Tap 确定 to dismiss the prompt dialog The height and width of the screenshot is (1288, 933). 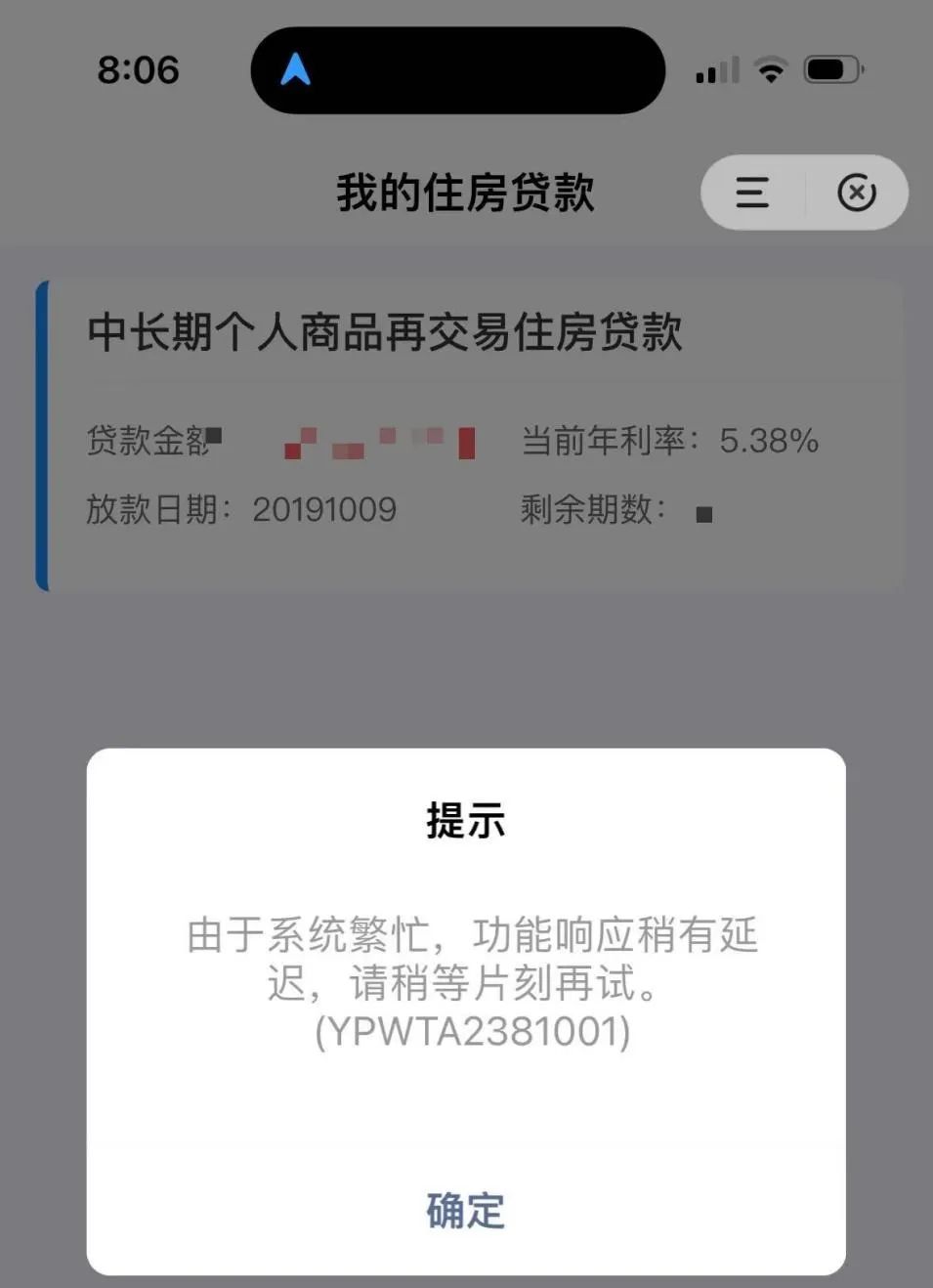click(465, 1211)
